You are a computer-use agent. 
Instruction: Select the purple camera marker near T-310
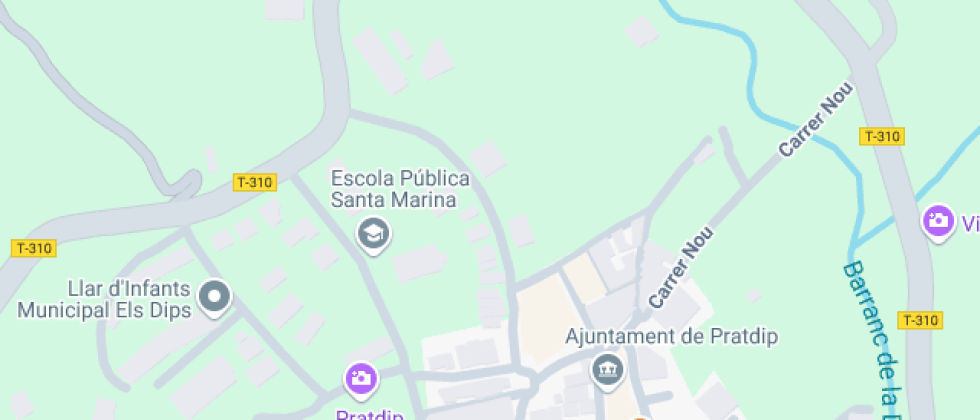938,221
